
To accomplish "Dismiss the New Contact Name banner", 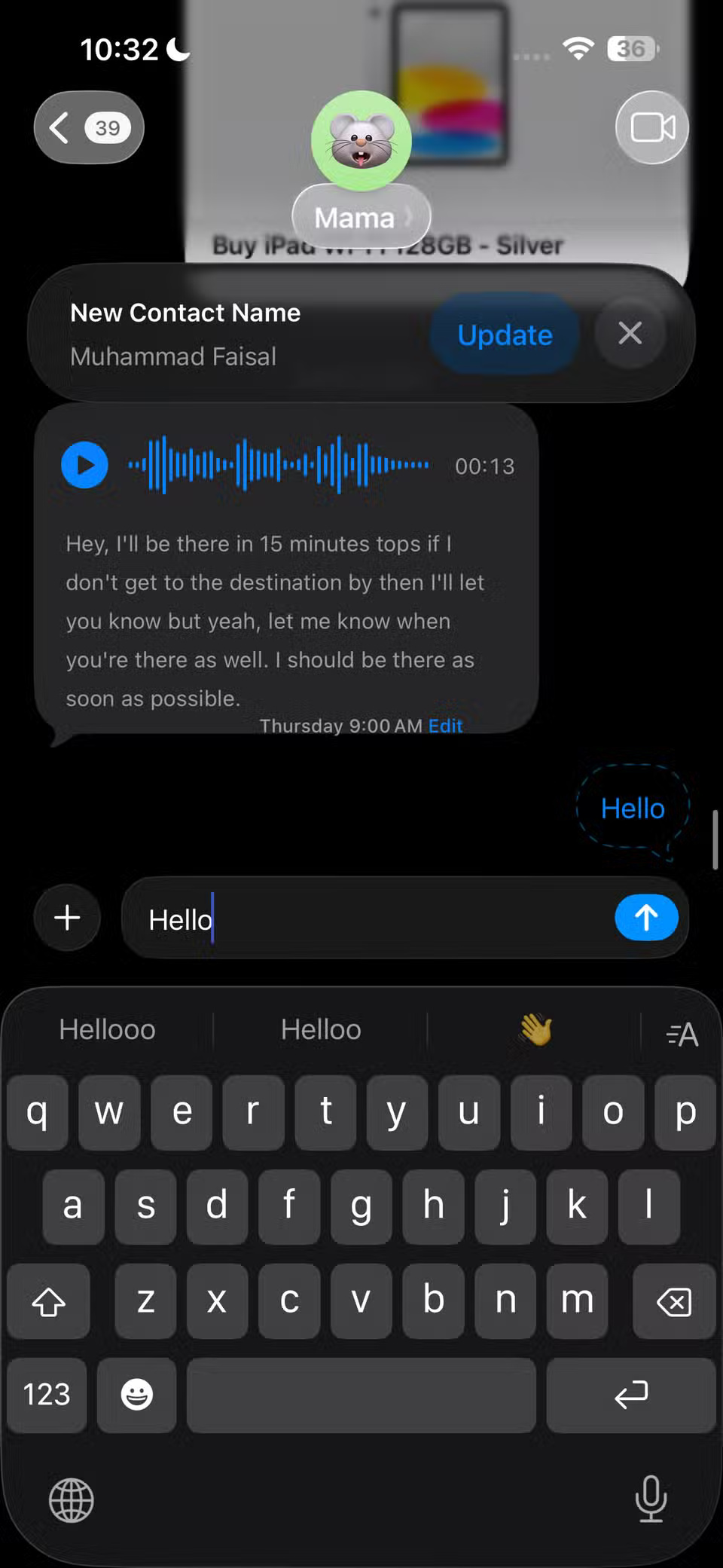I will click(x=630, y=333).
